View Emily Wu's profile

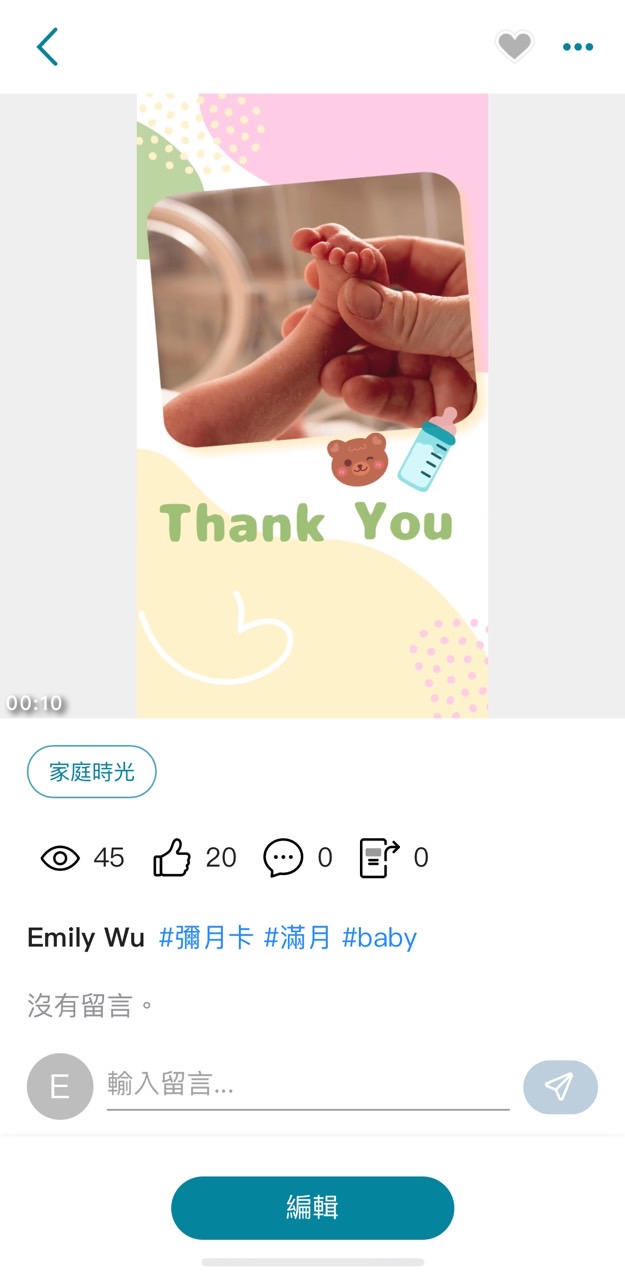tap(86, 938)
